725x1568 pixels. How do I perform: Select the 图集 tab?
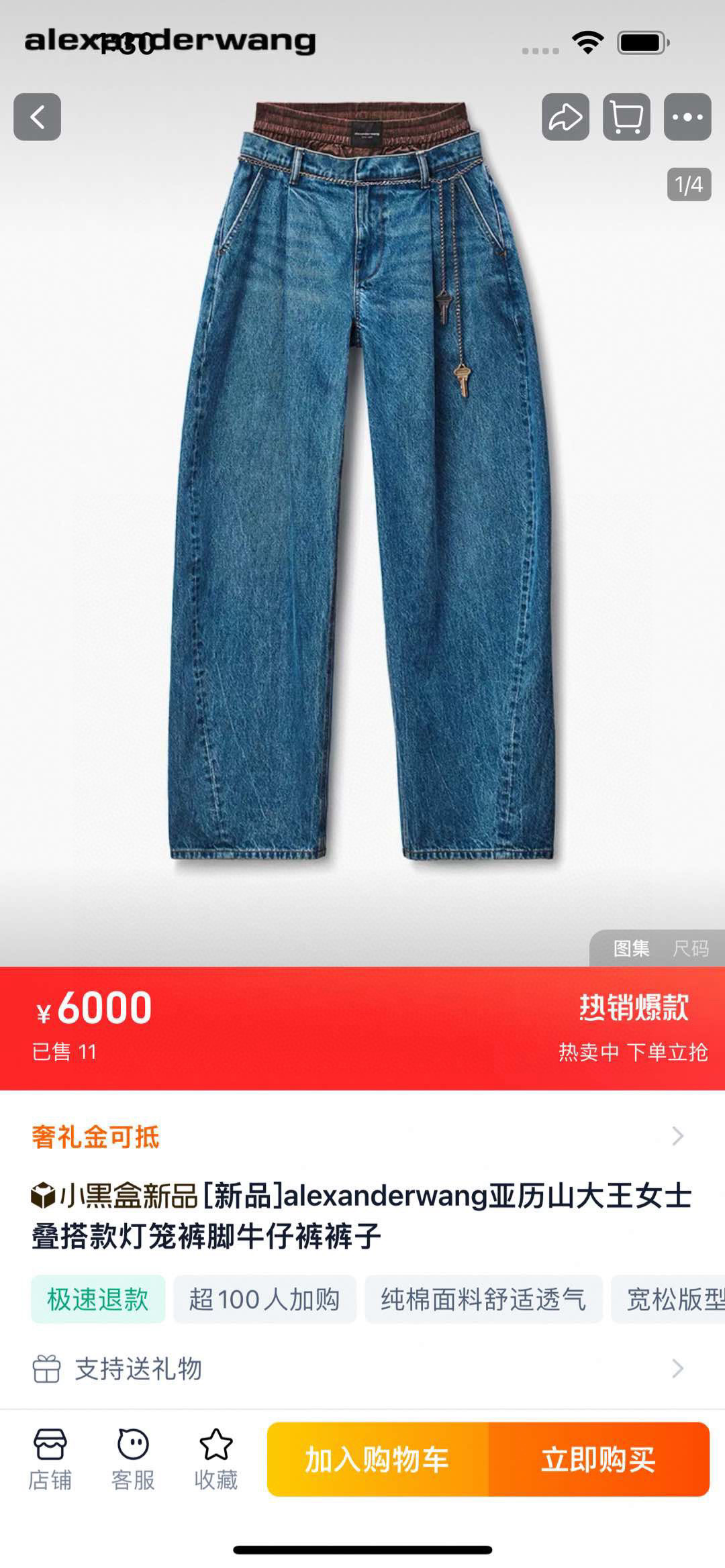point(631,948)
